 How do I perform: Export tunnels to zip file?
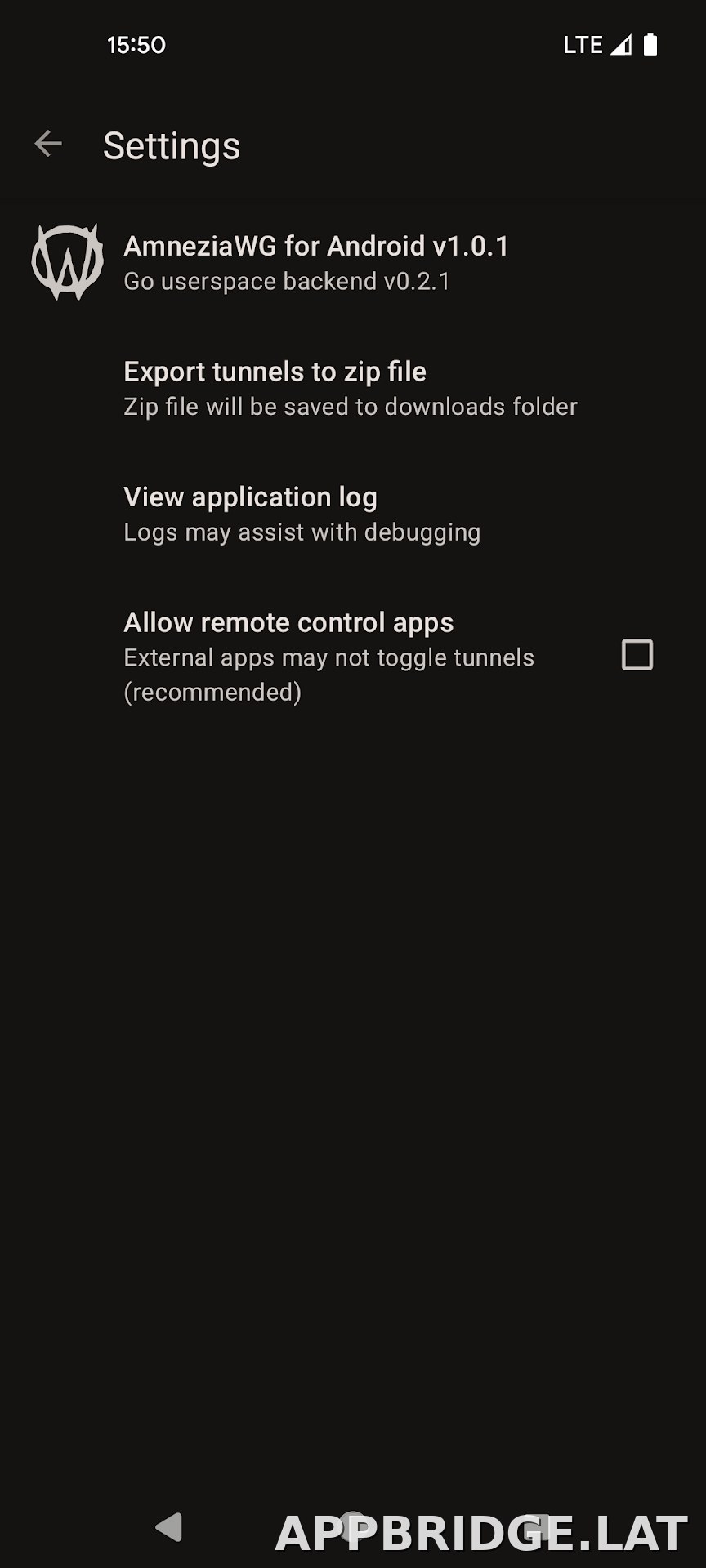(x=353, y=389)
